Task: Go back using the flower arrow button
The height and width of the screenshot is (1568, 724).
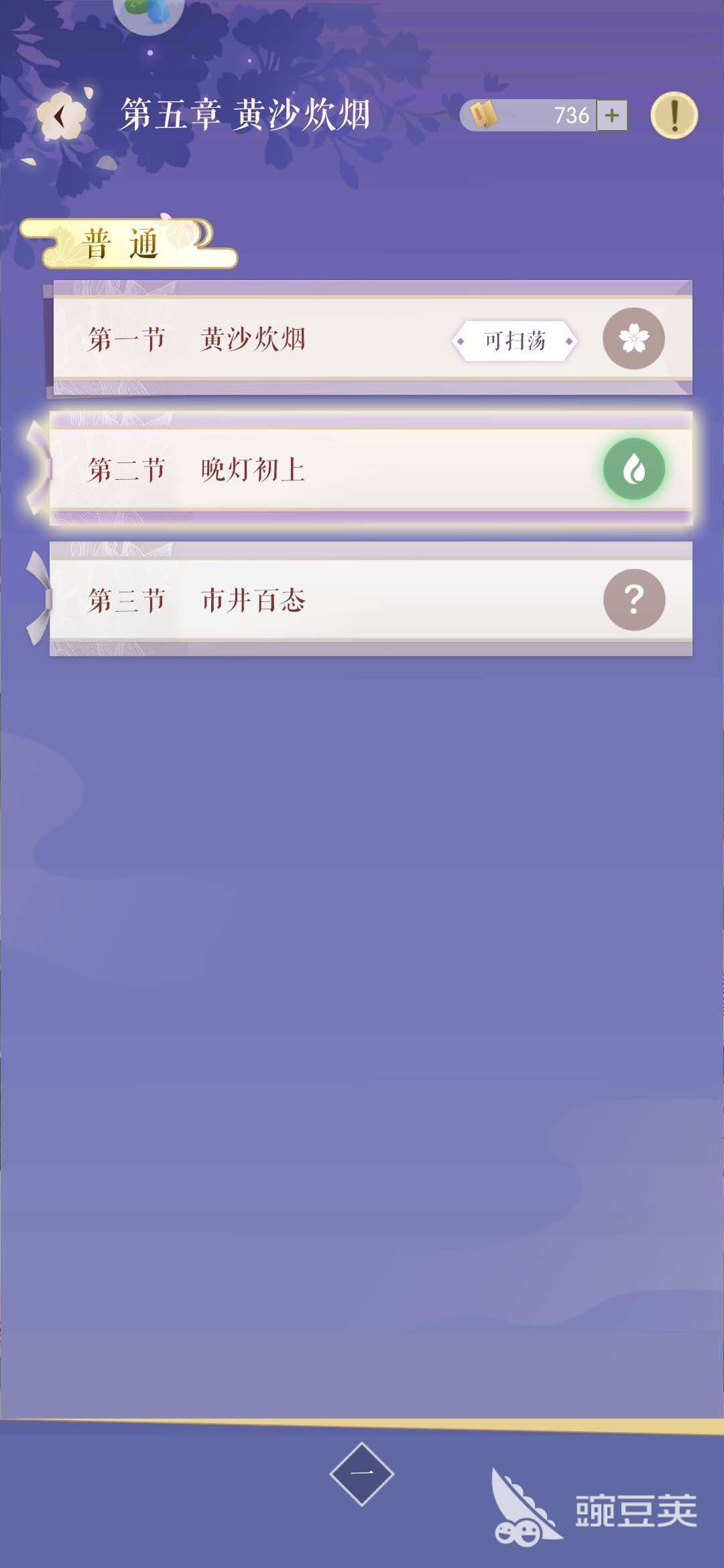Action: click(62, 117)
